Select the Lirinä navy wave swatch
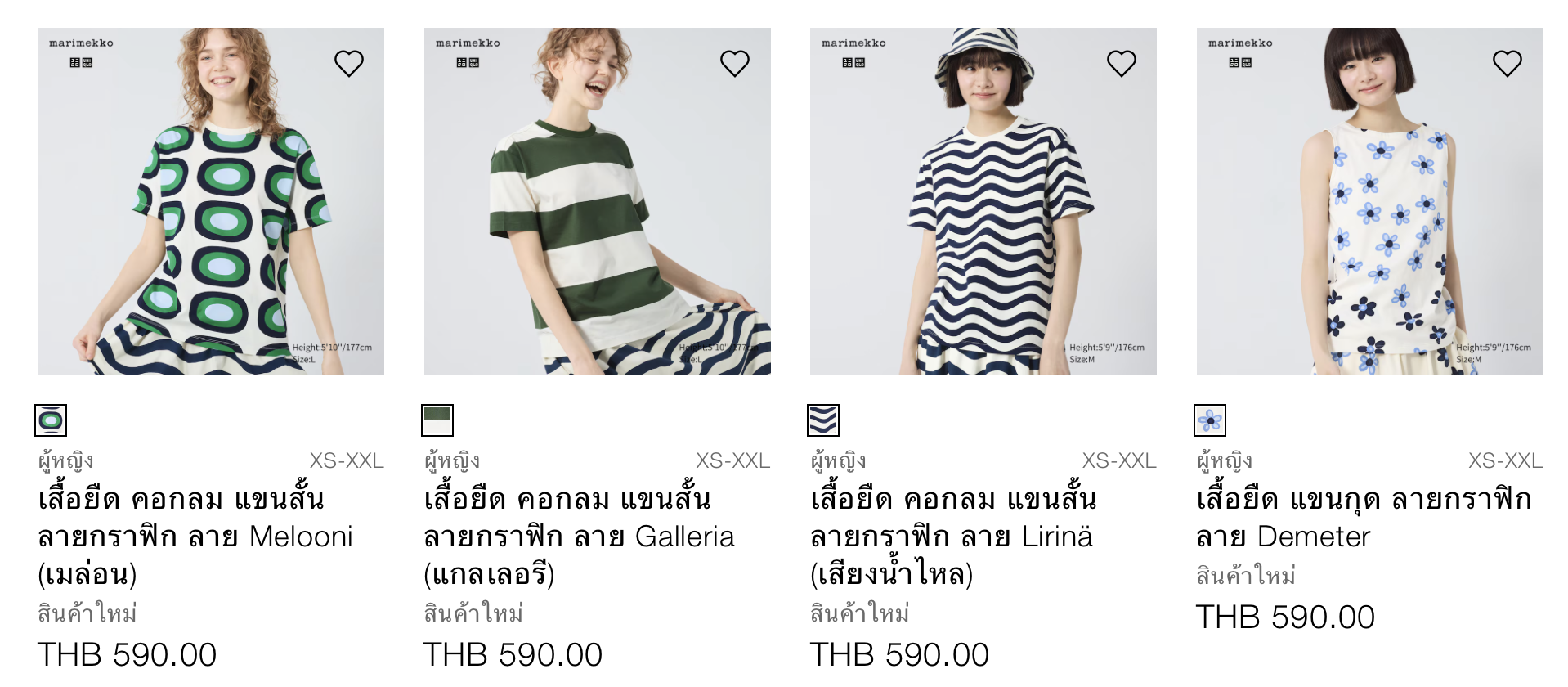The image size is (1568, 687). pos(823,420)
